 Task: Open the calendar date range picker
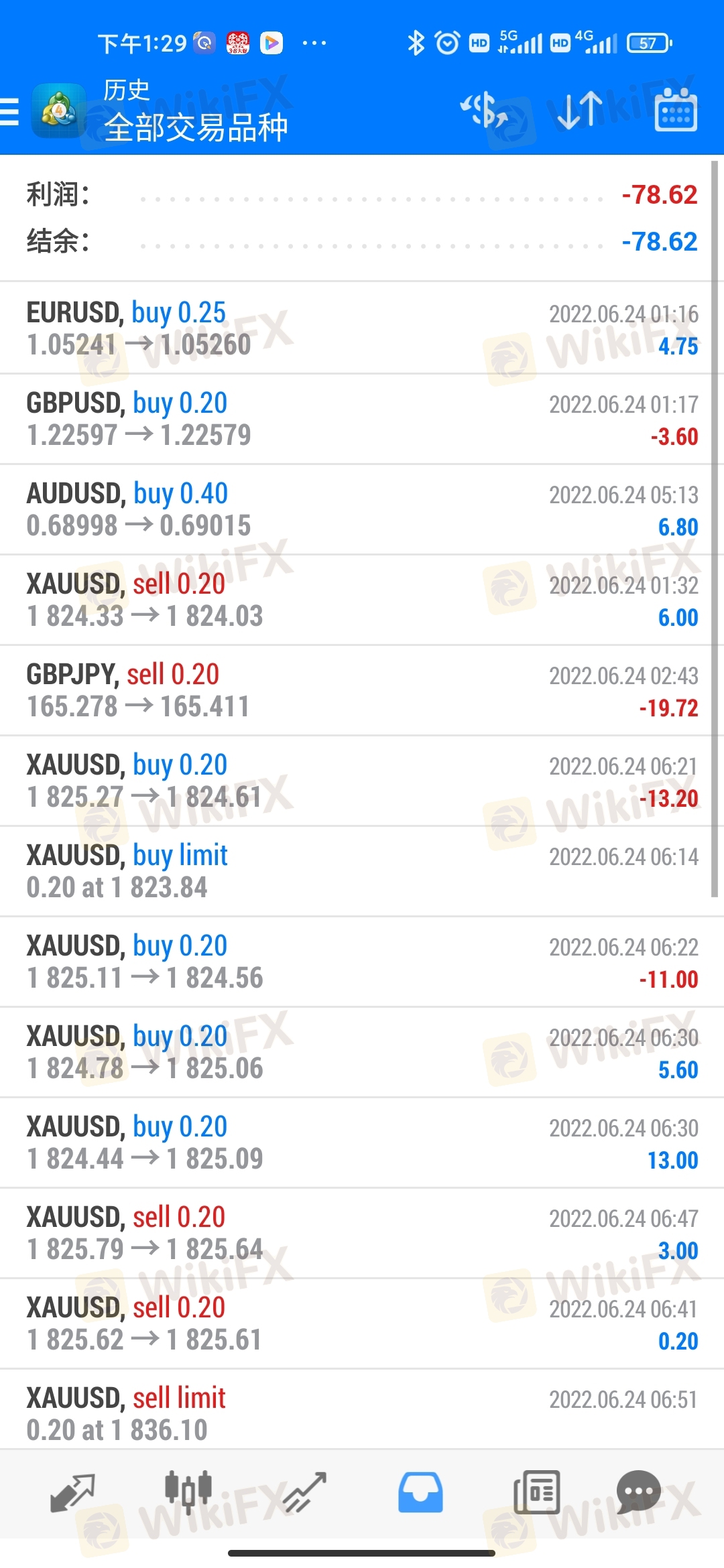pyautogui.click(x=676, y=111)
